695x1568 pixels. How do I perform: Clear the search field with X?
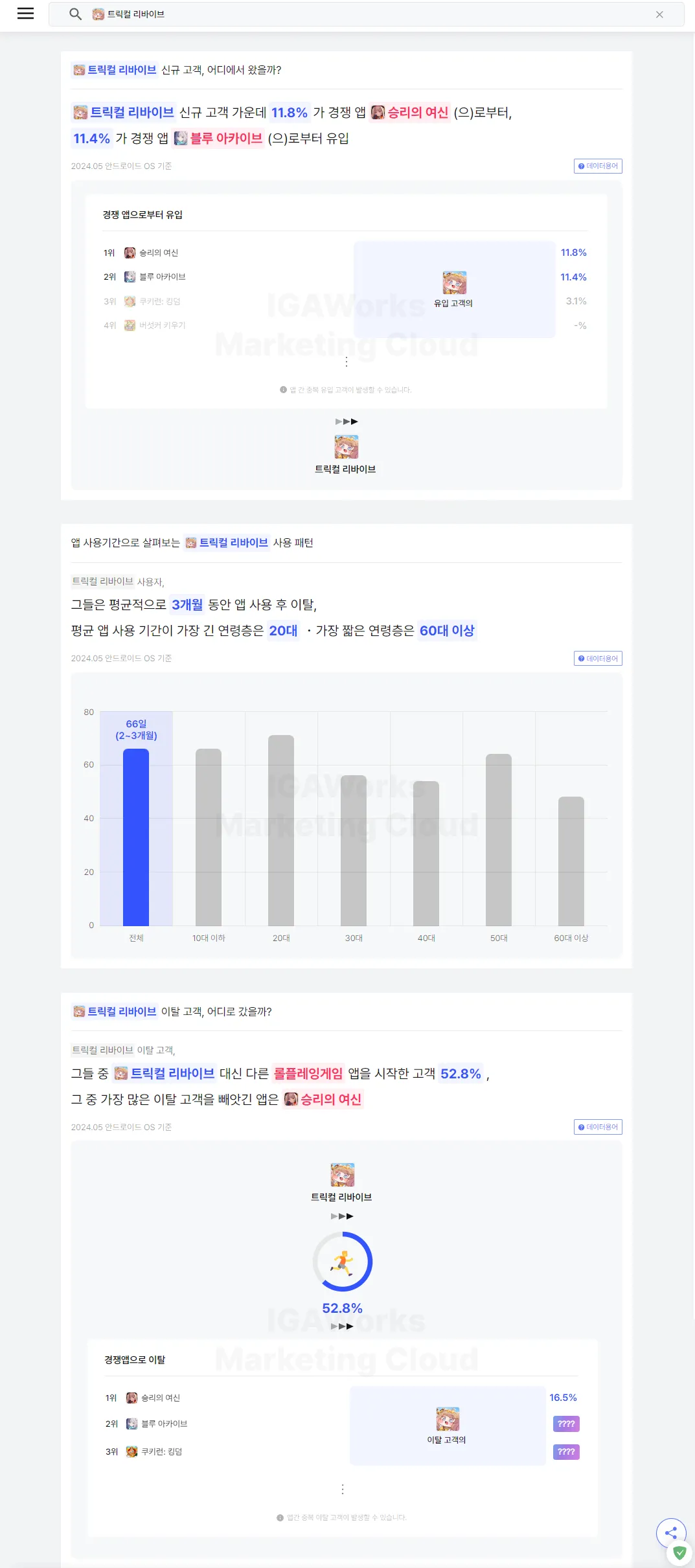659,14
